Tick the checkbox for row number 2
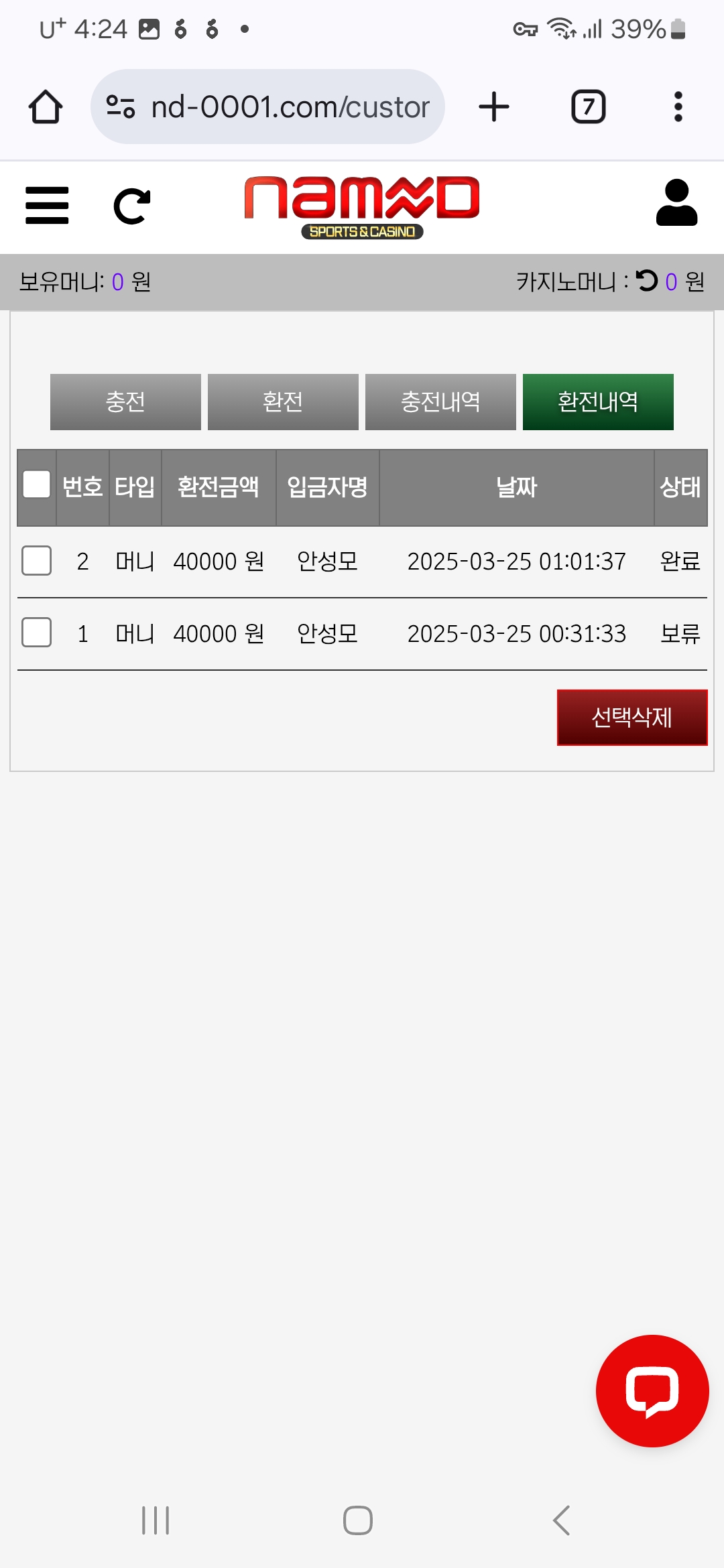Viewport: 724px width, 1568px height. click(x=37, y=561)
